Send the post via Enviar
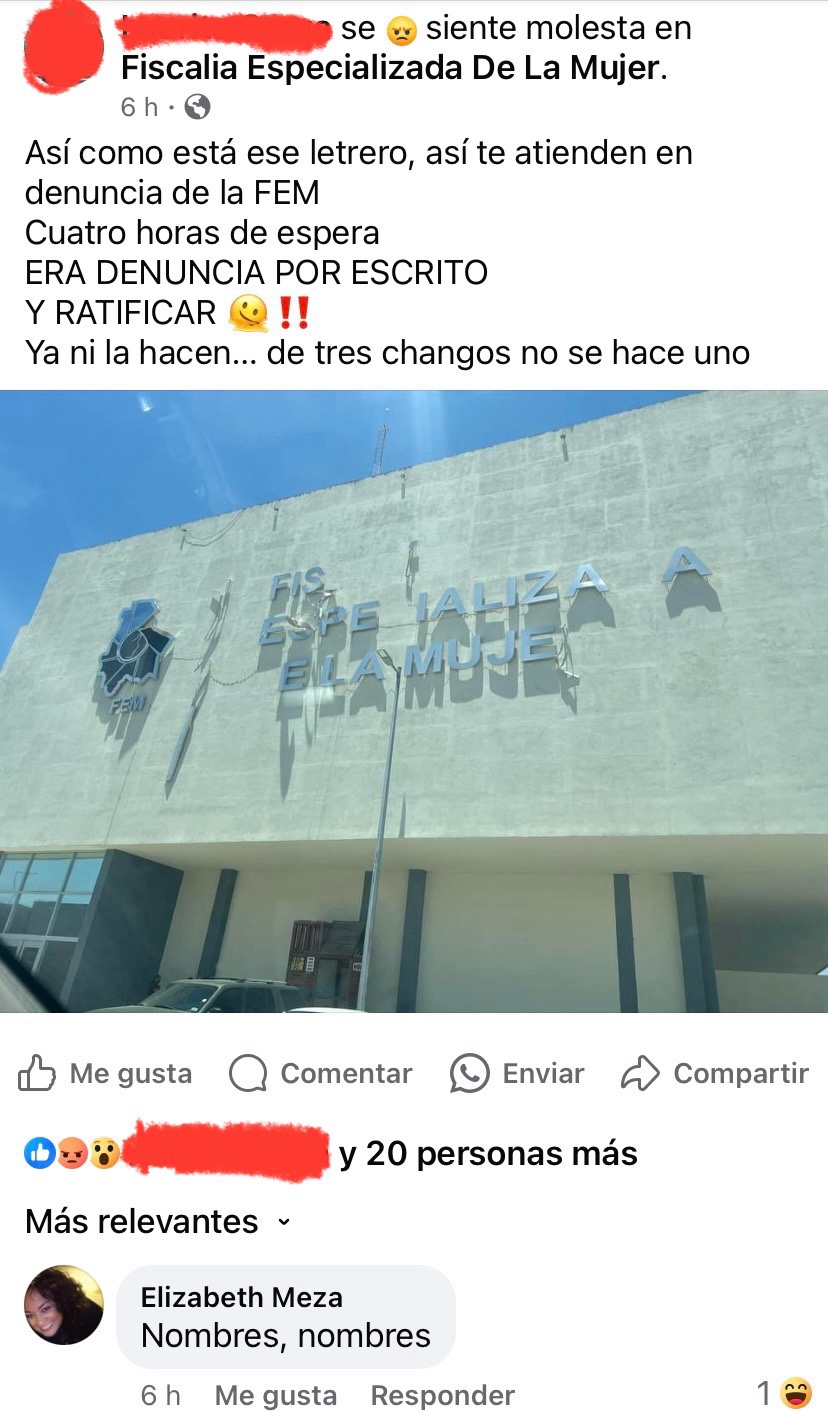The height and width of the screenshot is (1411, 828). [x=517, y=1073]
